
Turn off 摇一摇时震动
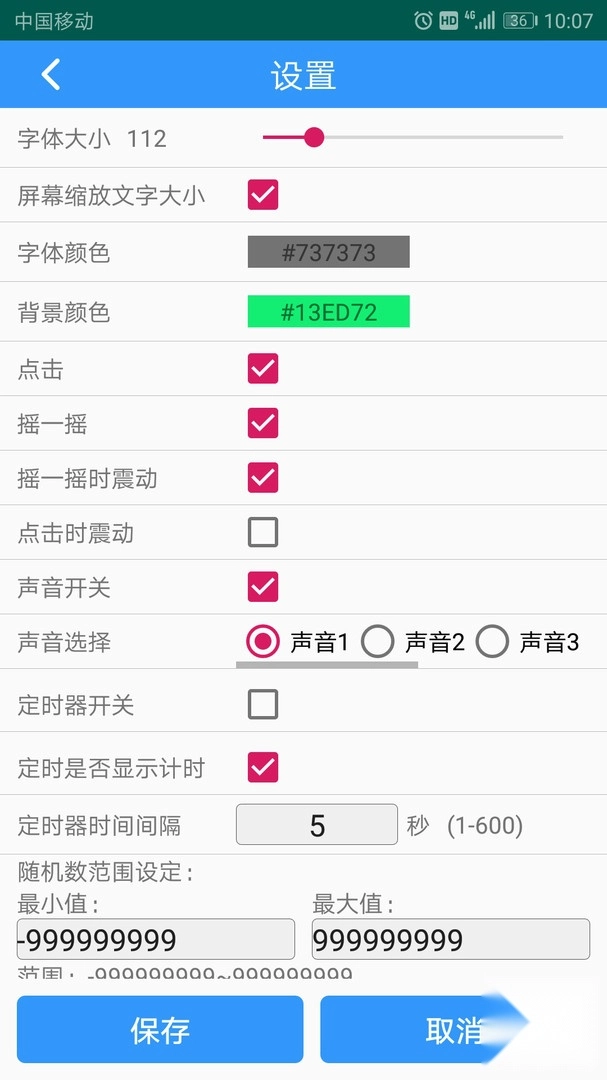click(263, 477)
